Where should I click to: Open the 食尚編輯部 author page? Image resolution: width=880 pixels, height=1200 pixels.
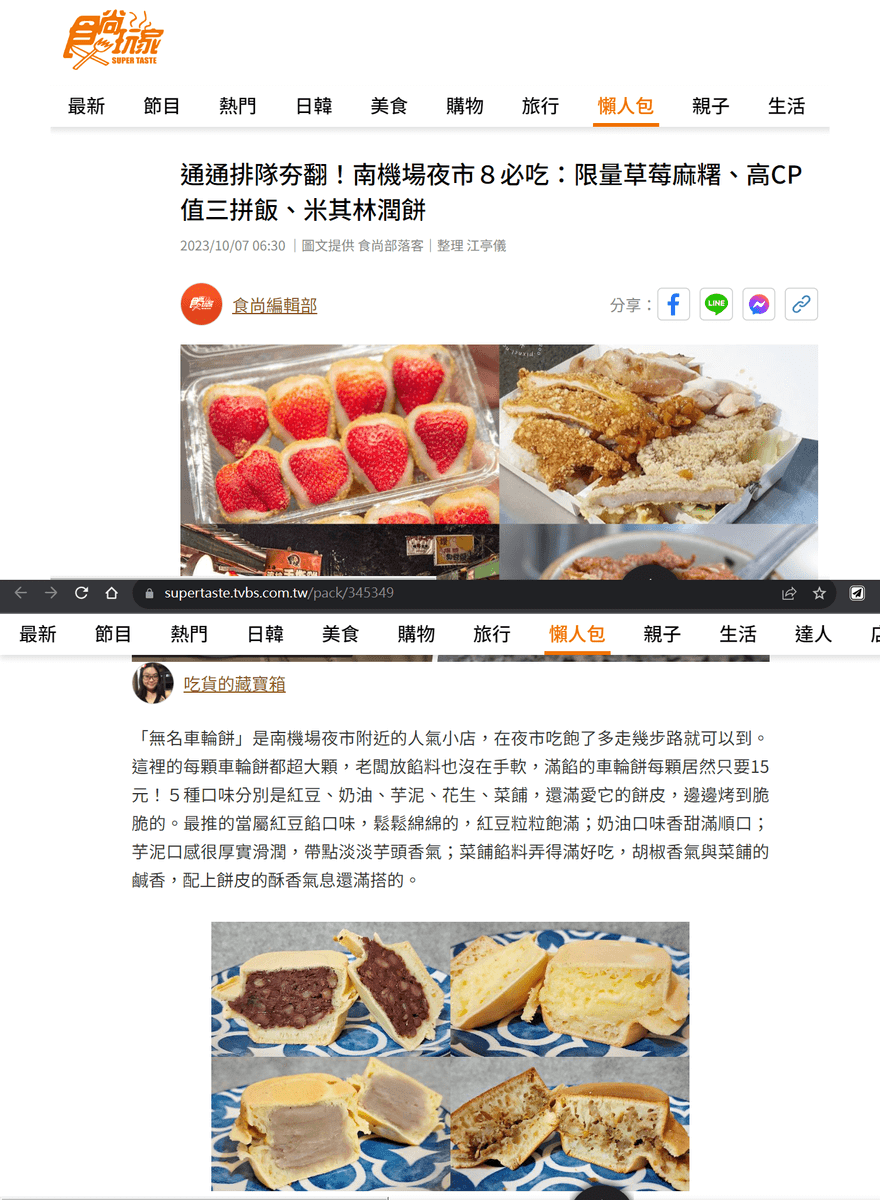coord(274,305)
